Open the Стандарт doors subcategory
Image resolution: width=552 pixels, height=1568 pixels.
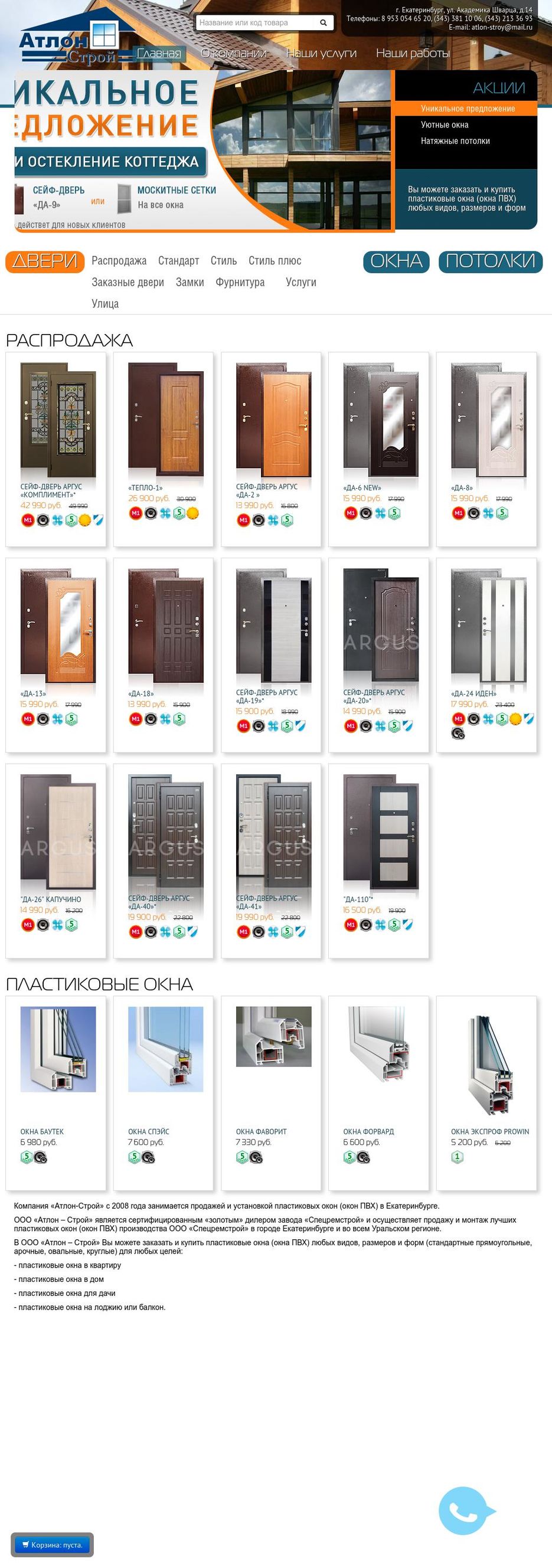(x=178, y=261)
